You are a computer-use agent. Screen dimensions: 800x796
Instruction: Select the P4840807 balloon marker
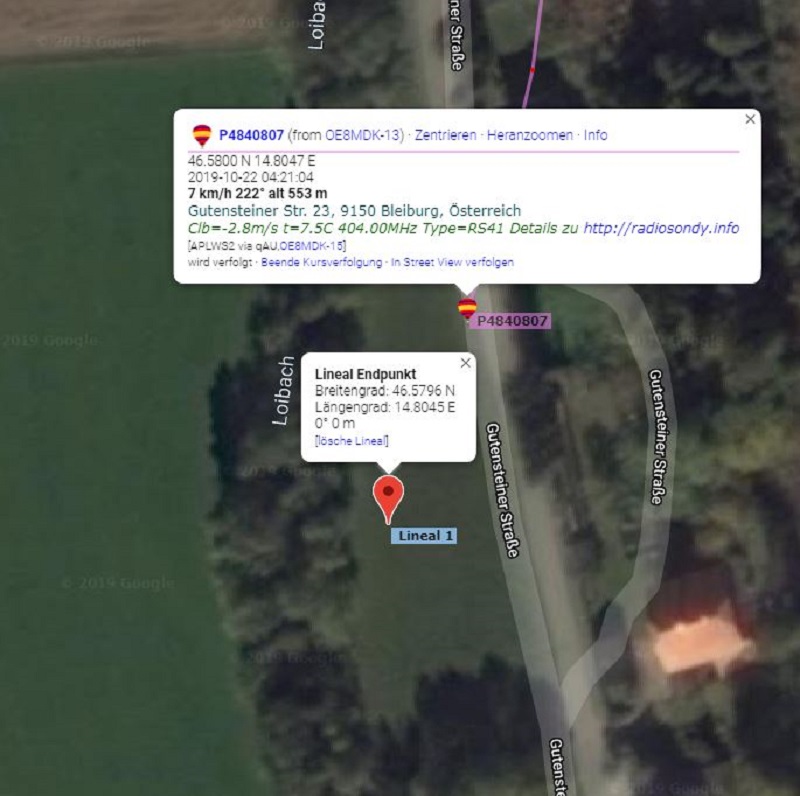467,307
